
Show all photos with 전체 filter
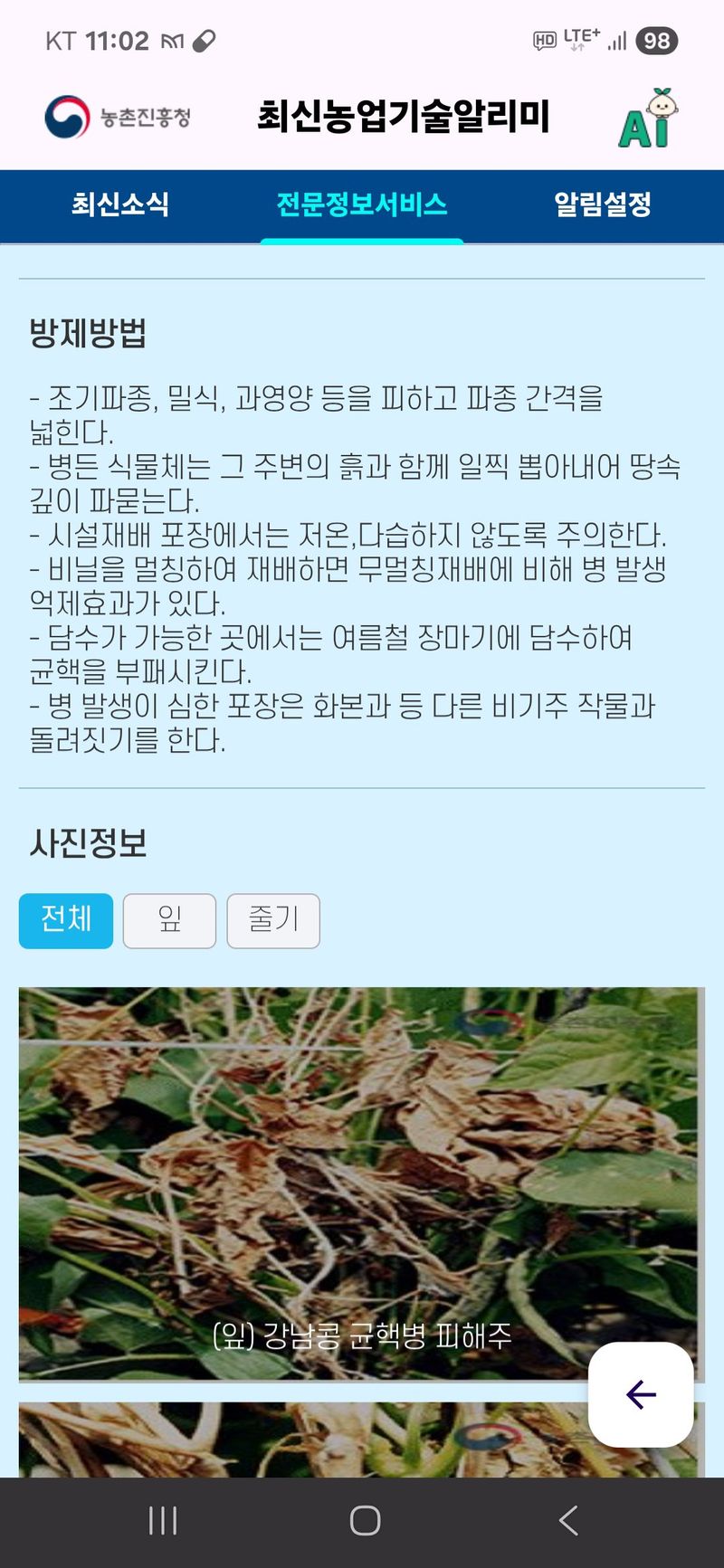tap(66, 920)
